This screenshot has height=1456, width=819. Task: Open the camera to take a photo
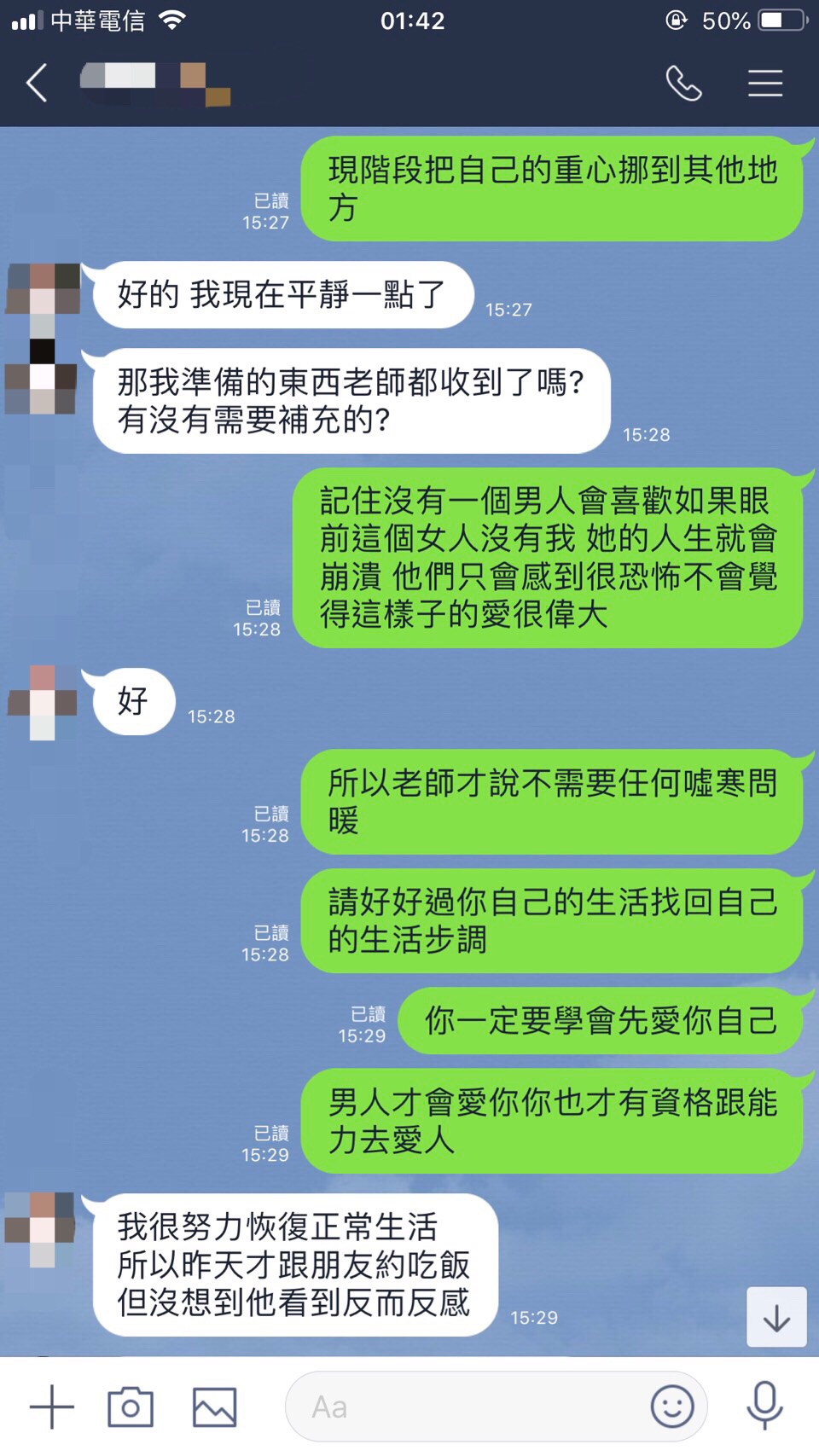pyautogui.click(x=131, y=1407)
